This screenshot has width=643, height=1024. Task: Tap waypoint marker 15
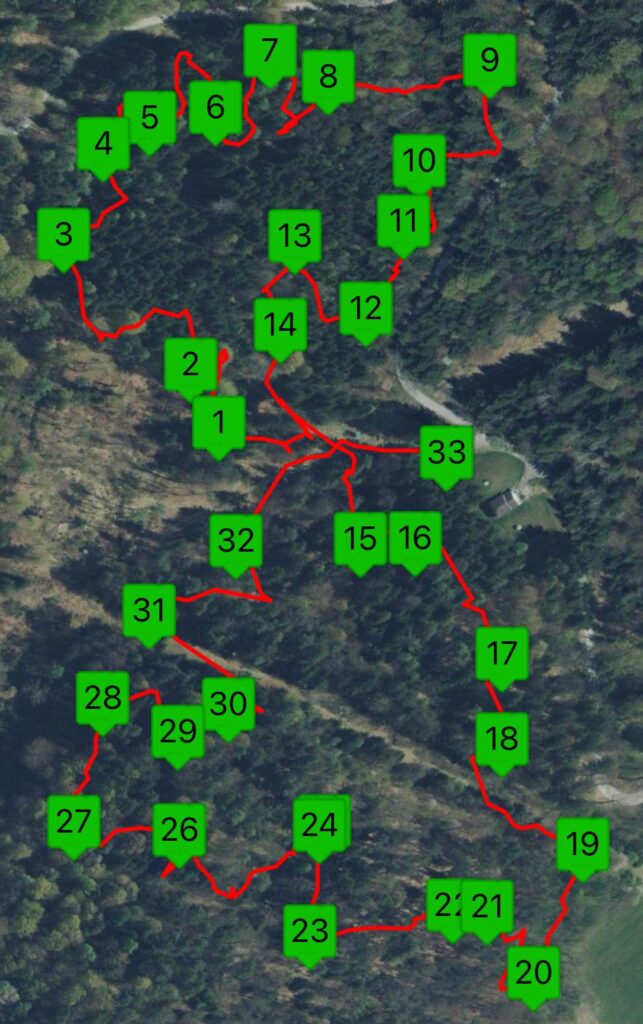[x=360, y=538]
